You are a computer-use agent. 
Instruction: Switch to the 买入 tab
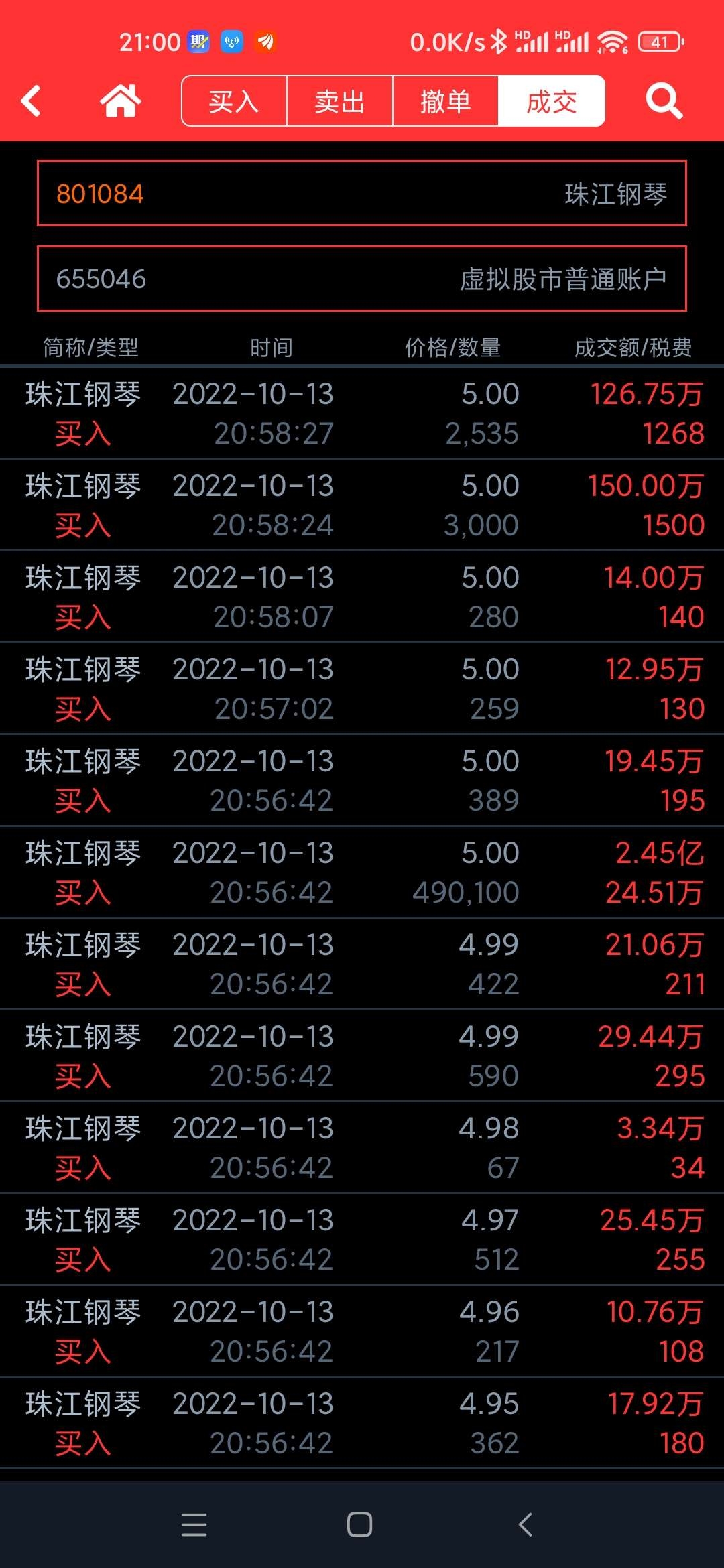pos(234,101)
